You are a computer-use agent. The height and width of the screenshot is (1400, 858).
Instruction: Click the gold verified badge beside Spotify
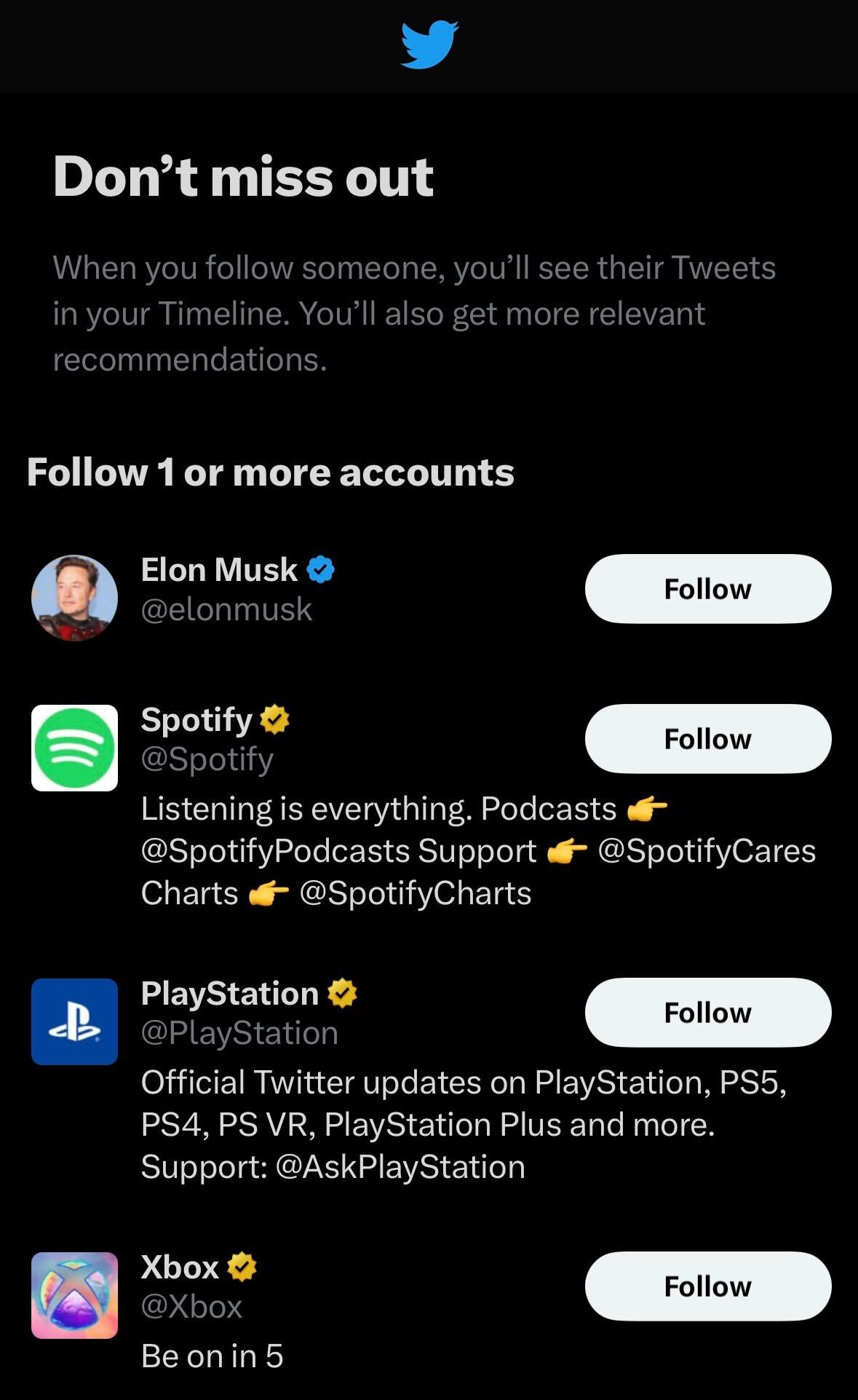click(275, 721)
